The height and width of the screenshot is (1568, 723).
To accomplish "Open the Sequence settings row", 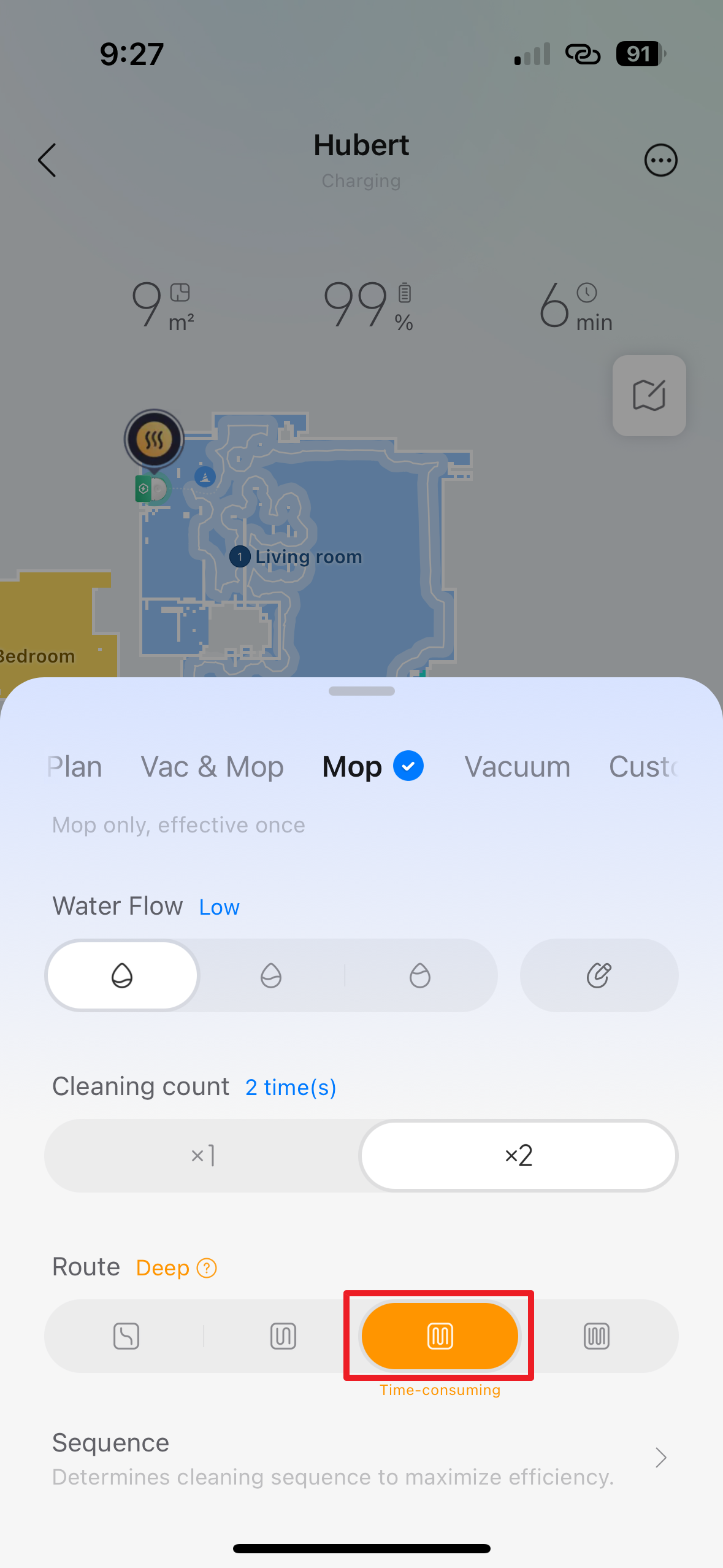I will click(x=361, y=1459).
